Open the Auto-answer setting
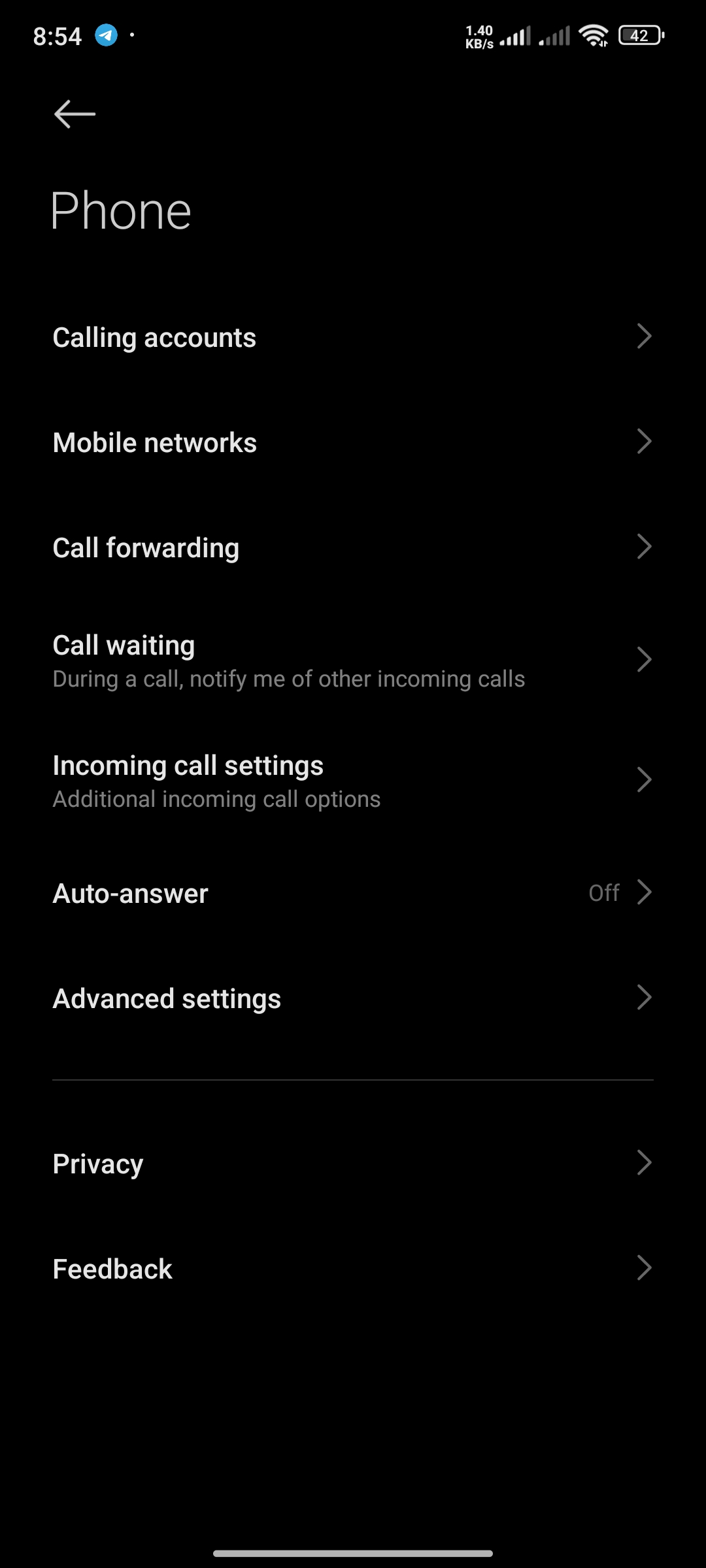The width and height of the screenshot is (706, 1568). 353,893
